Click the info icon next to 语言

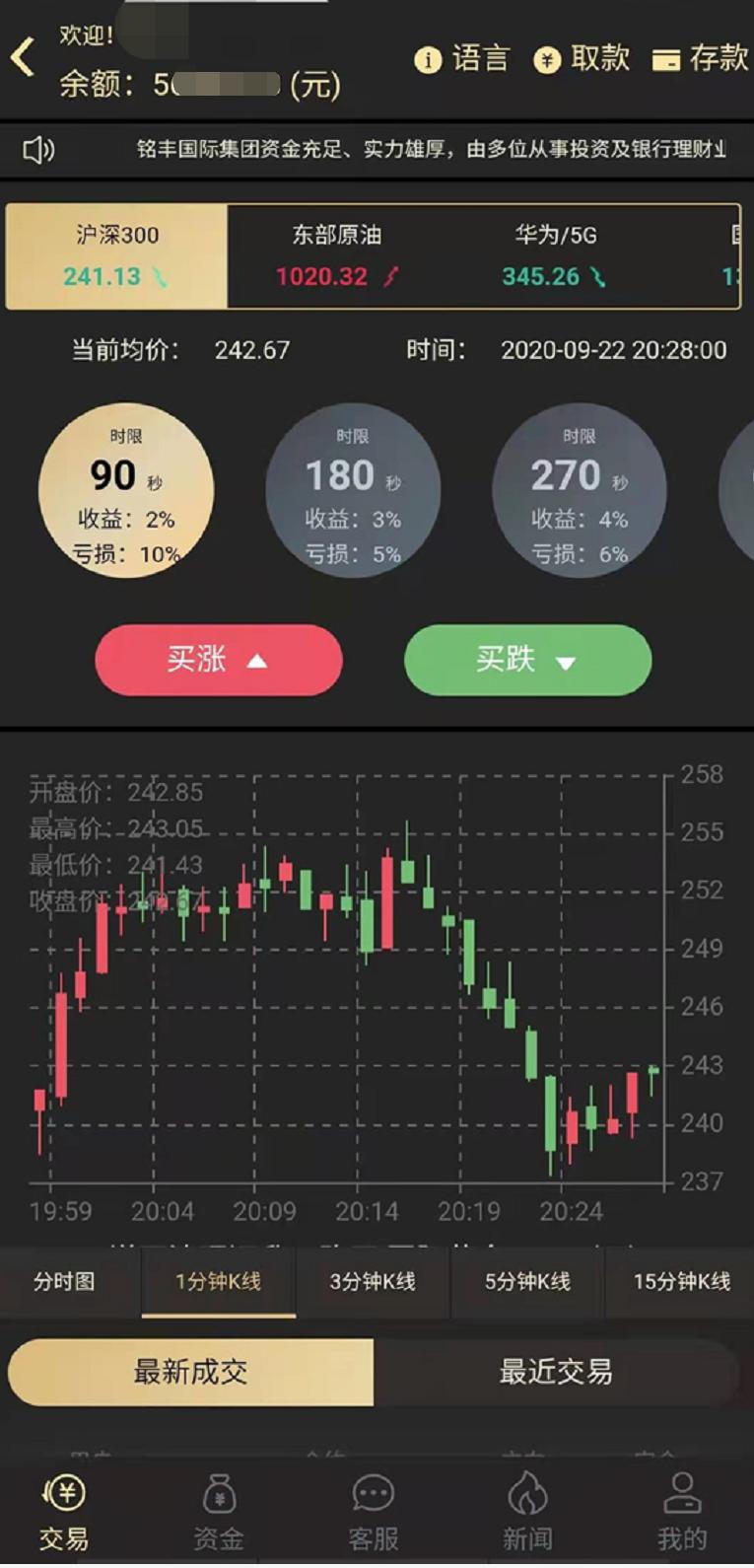click(x=426, y=59)
